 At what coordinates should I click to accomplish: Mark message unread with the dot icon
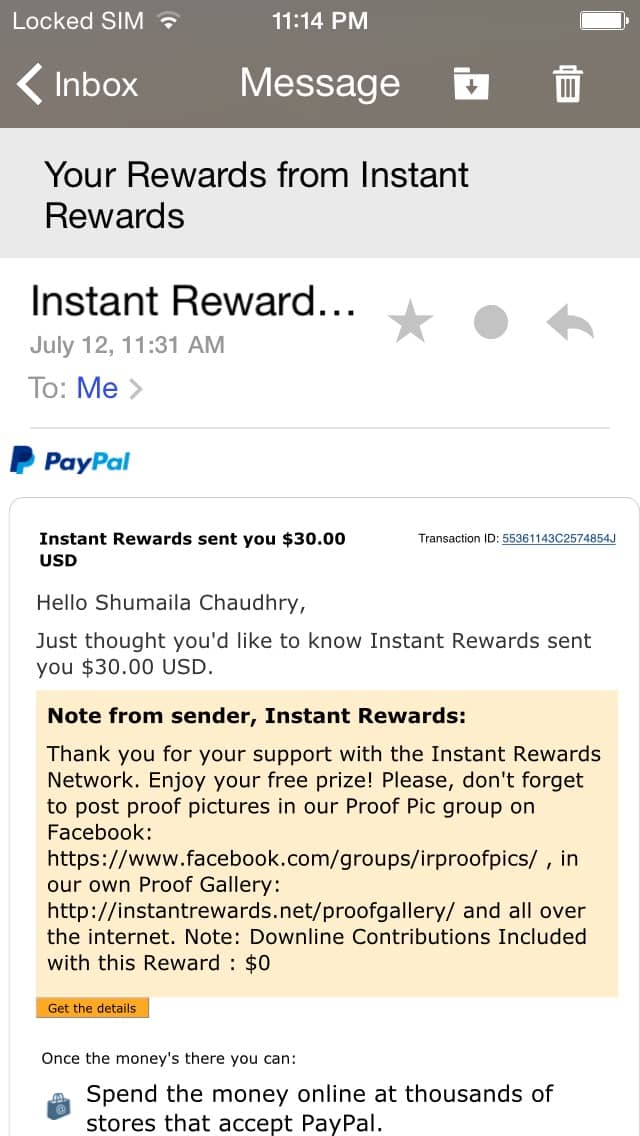[491, 323]
